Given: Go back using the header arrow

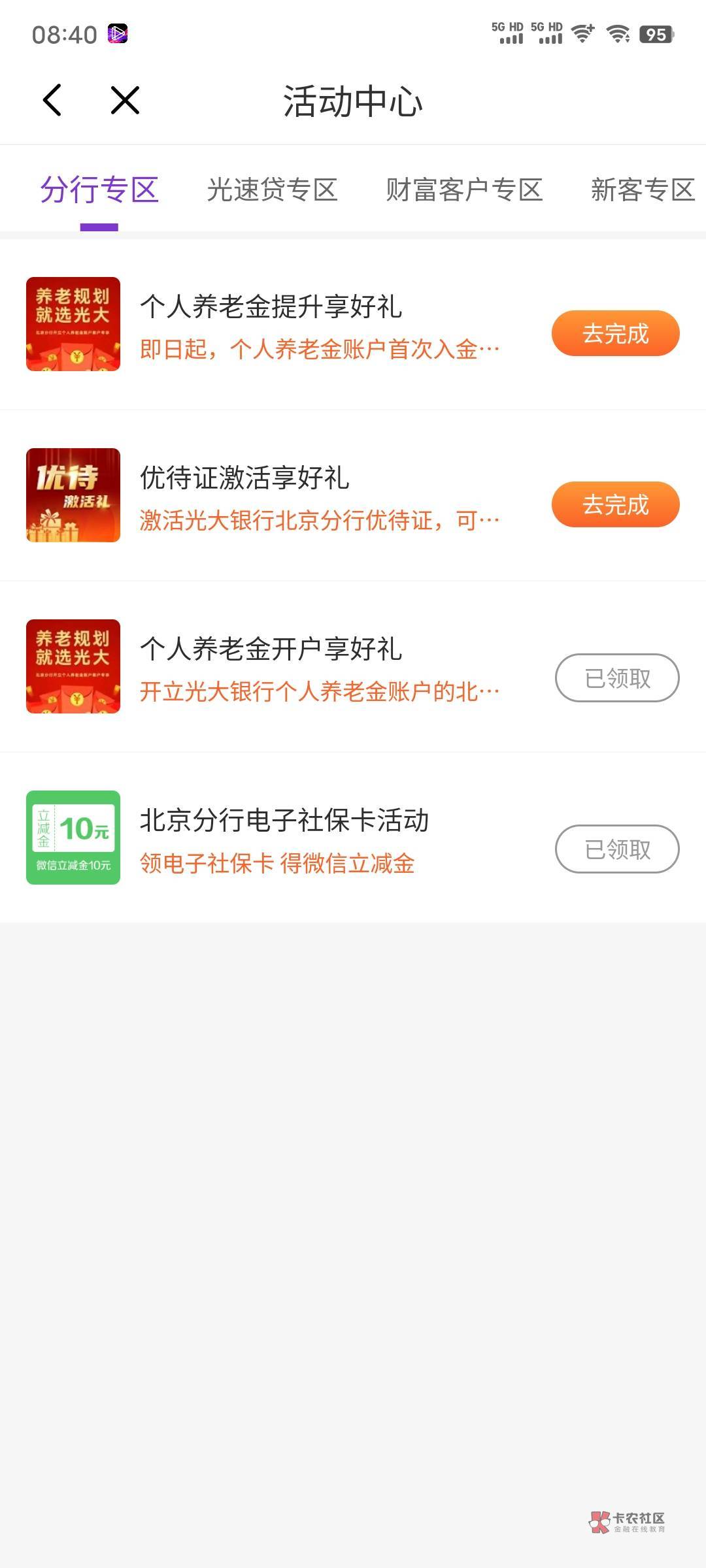Looking at the screenshot, I should (x=52, y=101).
